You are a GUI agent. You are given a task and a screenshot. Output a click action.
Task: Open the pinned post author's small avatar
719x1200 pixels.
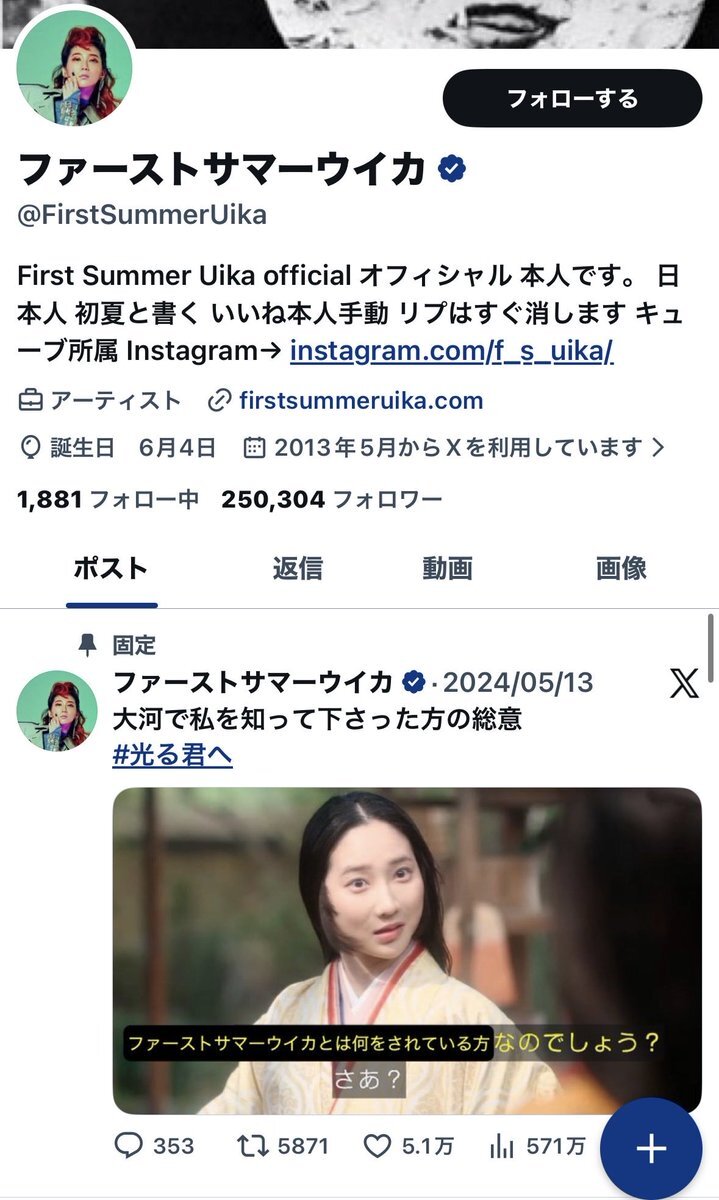point(57,711)
